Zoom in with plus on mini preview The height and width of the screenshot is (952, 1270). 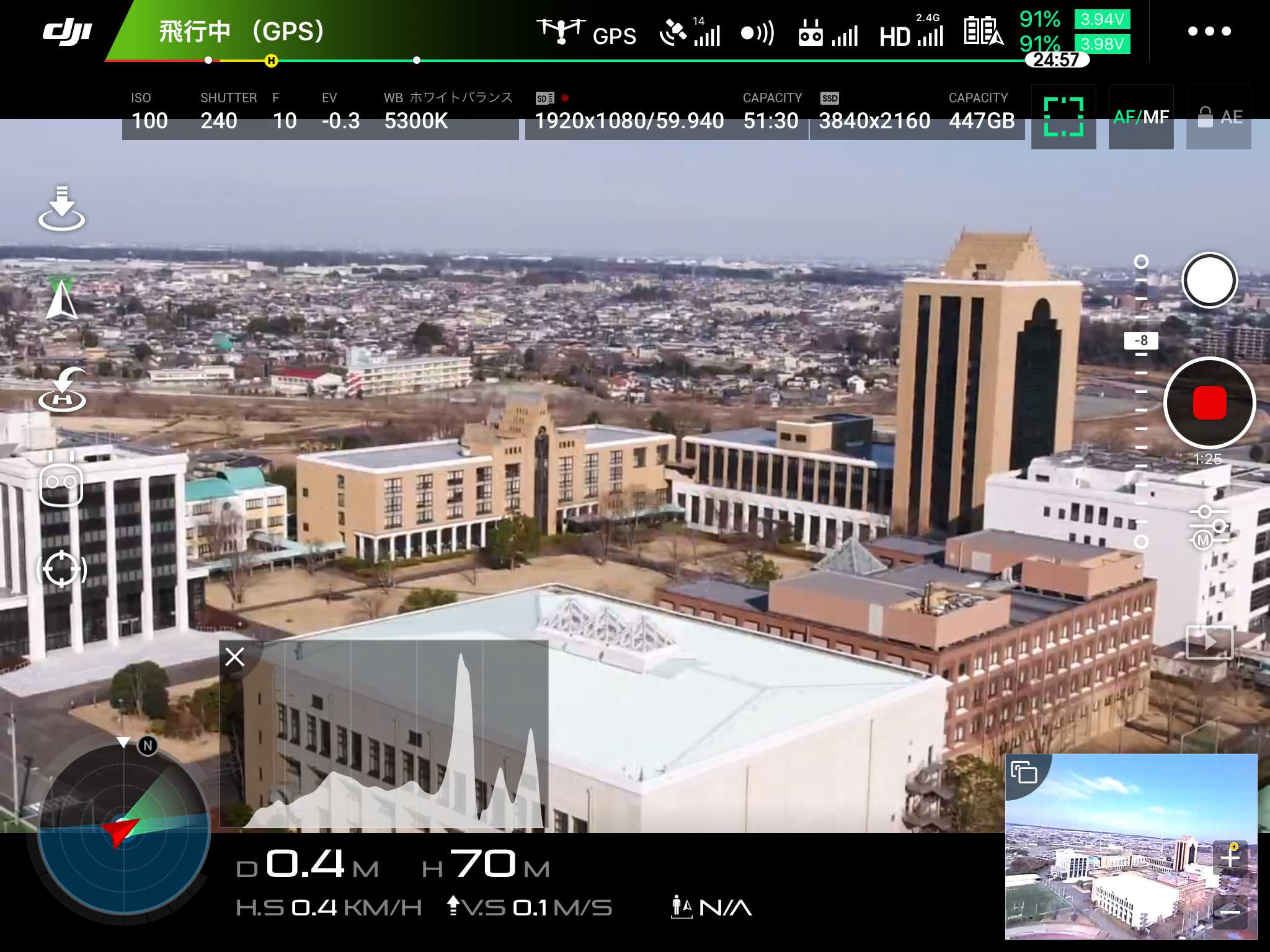1230,858
